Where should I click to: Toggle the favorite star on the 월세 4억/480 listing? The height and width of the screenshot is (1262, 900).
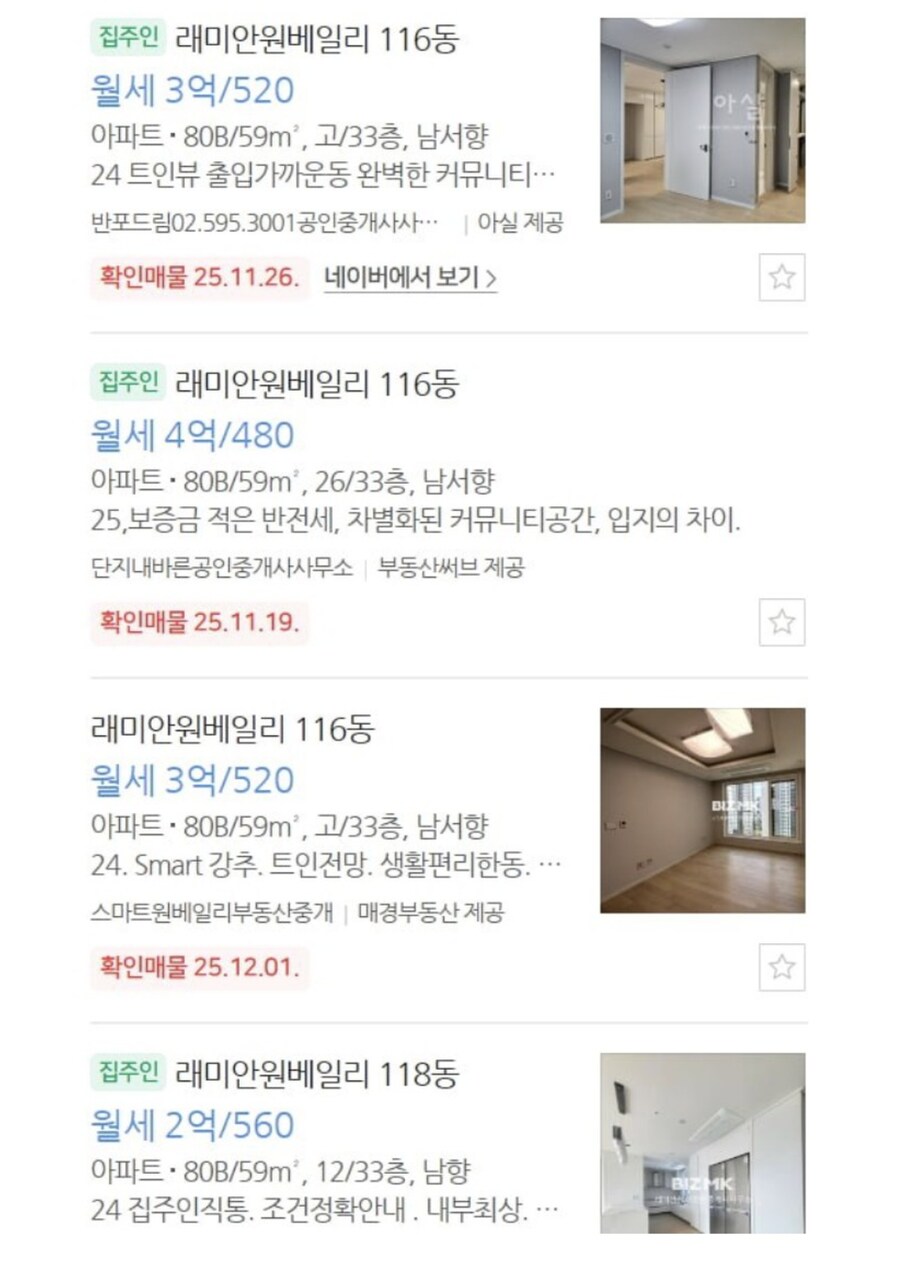[781, 621]
